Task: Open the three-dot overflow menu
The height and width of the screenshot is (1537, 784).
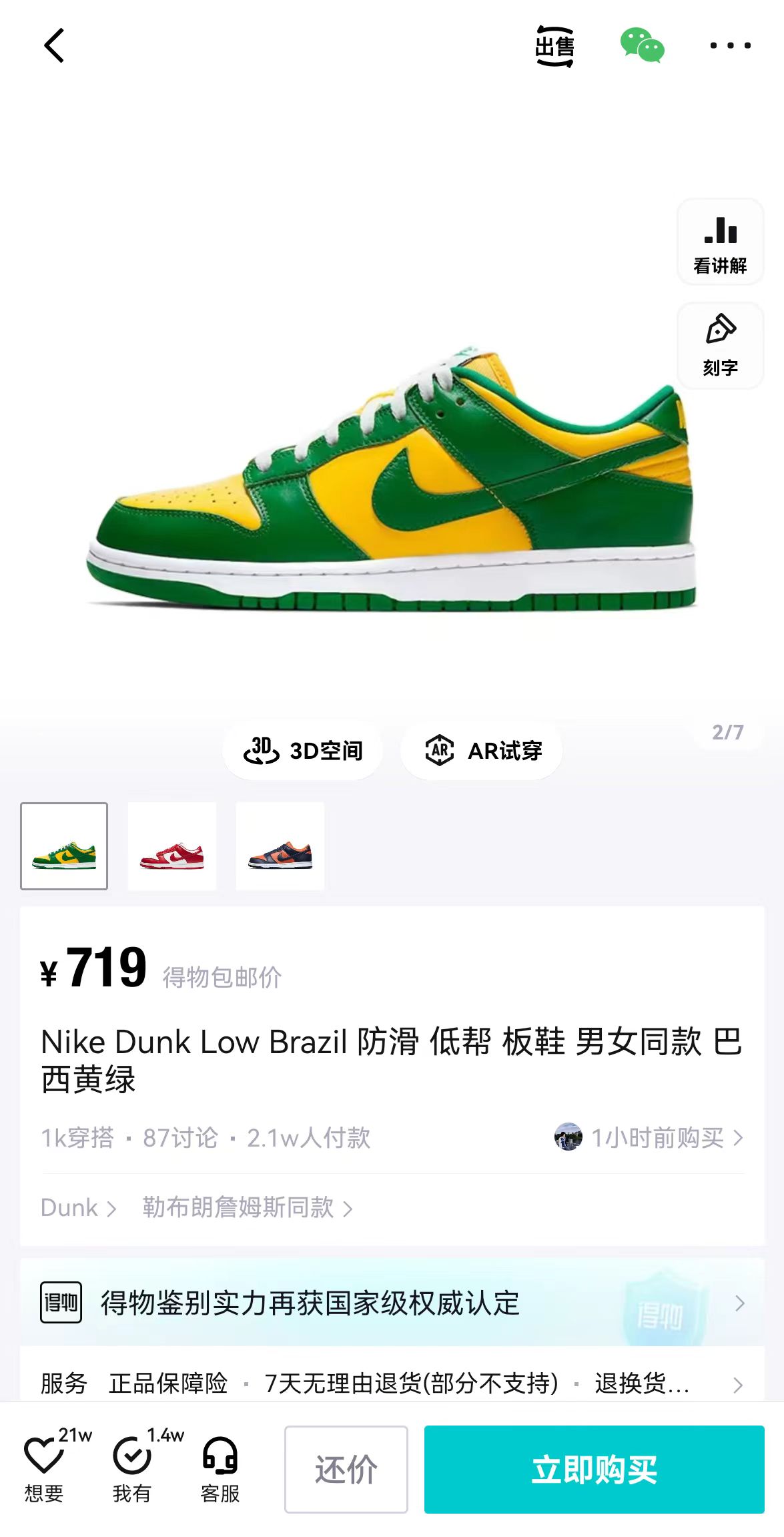Action: point(730,45)
